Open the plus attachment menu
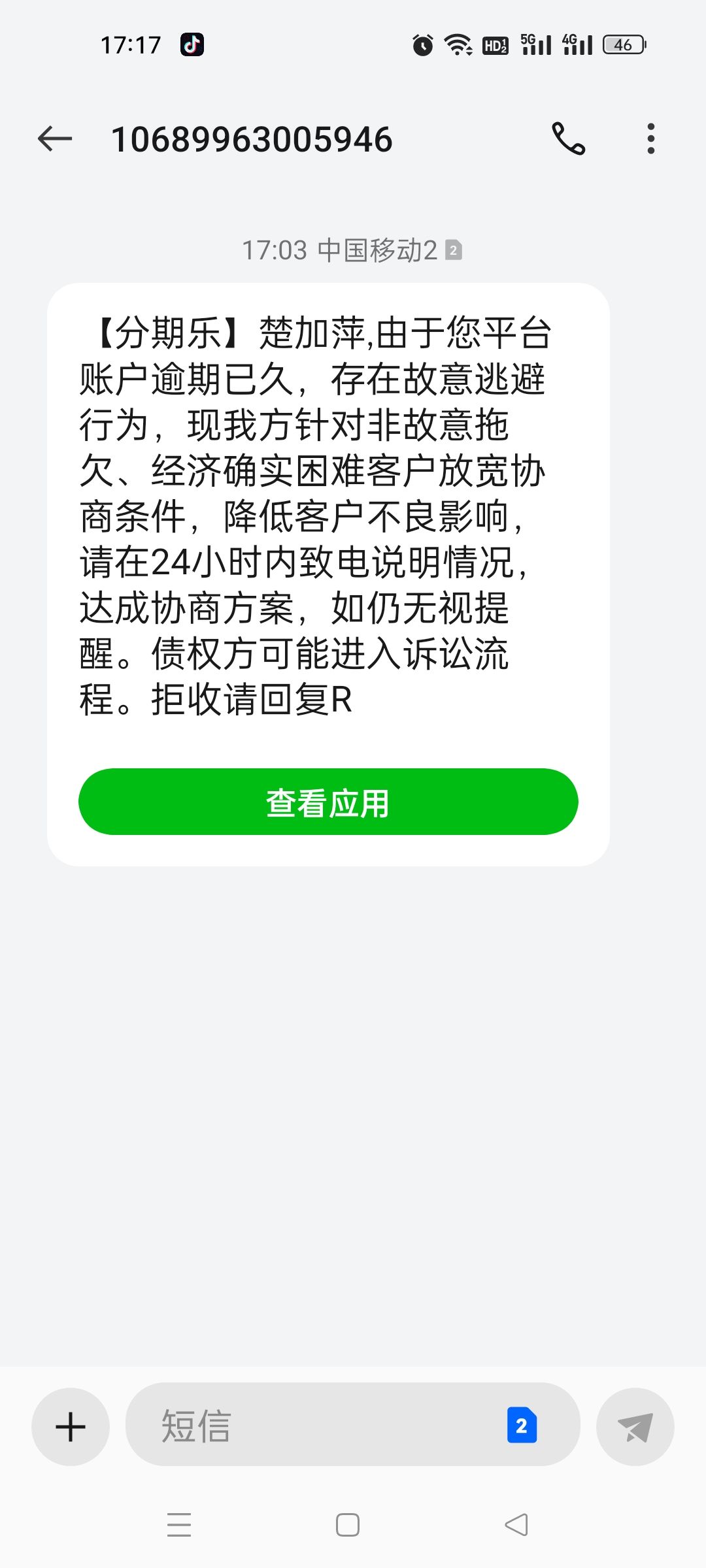The height and width of the screenshot is (1568, 706). pyautogui.click(x=71, y=1426)
